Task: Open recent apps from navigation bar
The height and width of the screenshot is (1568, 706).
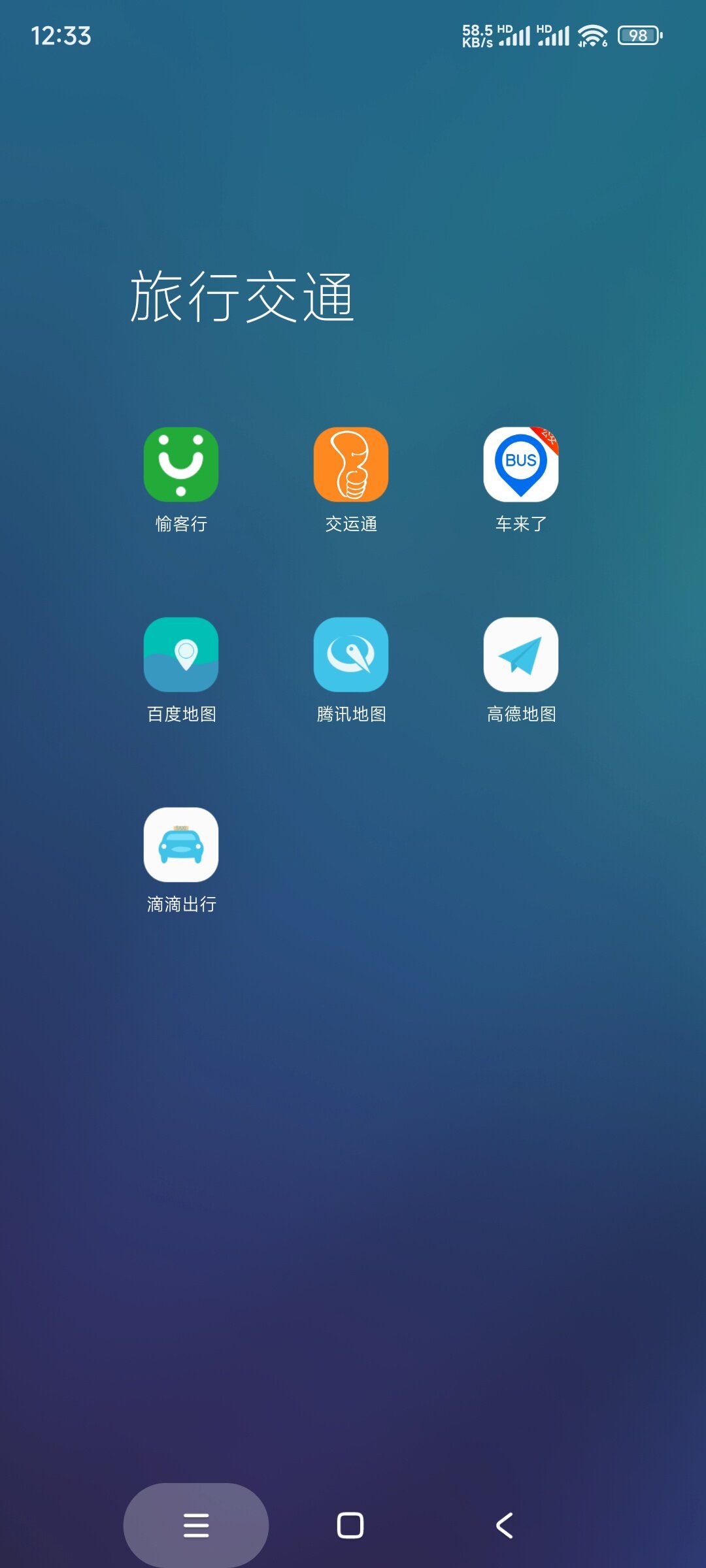Action: [196, 1525]
